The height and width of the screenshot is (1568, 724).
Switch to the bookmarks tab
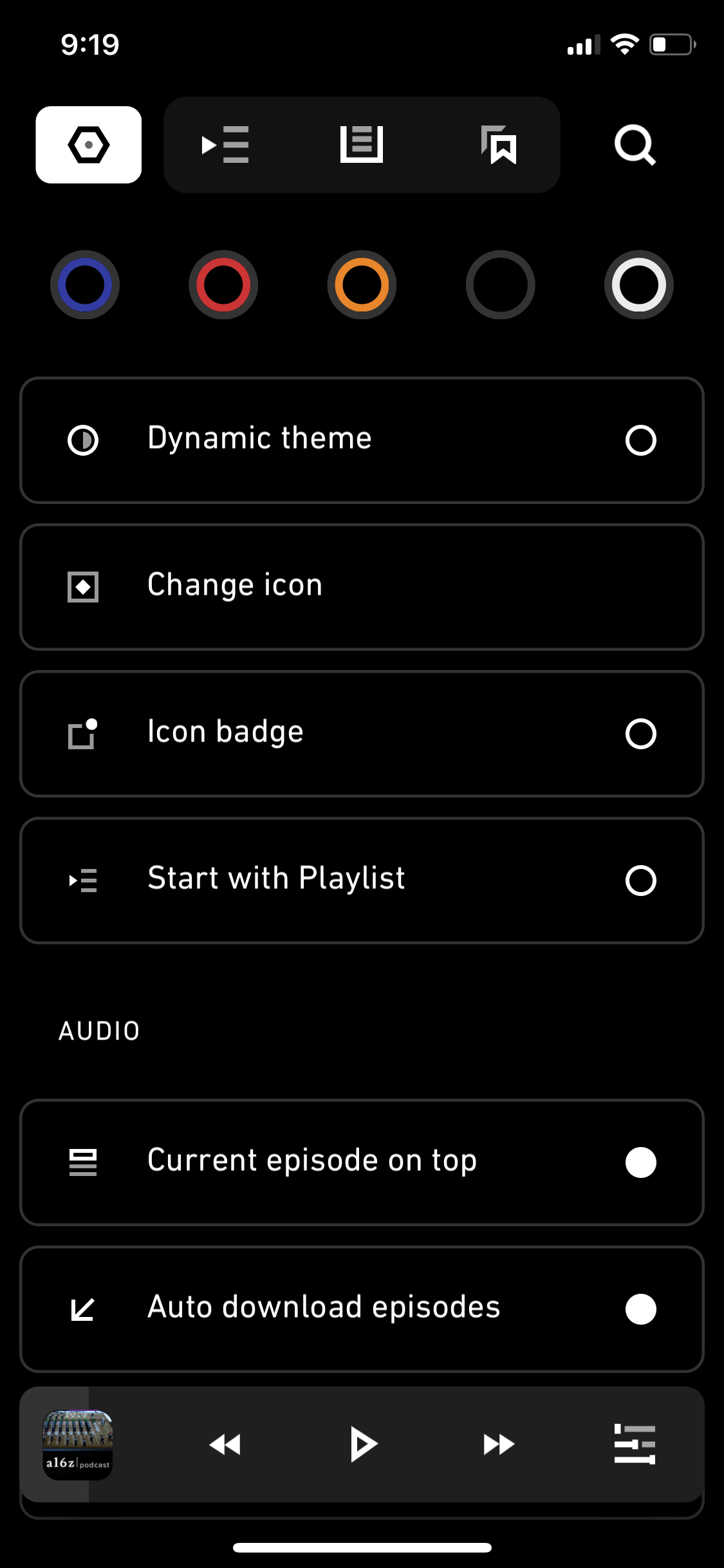(x=499, y=145)
